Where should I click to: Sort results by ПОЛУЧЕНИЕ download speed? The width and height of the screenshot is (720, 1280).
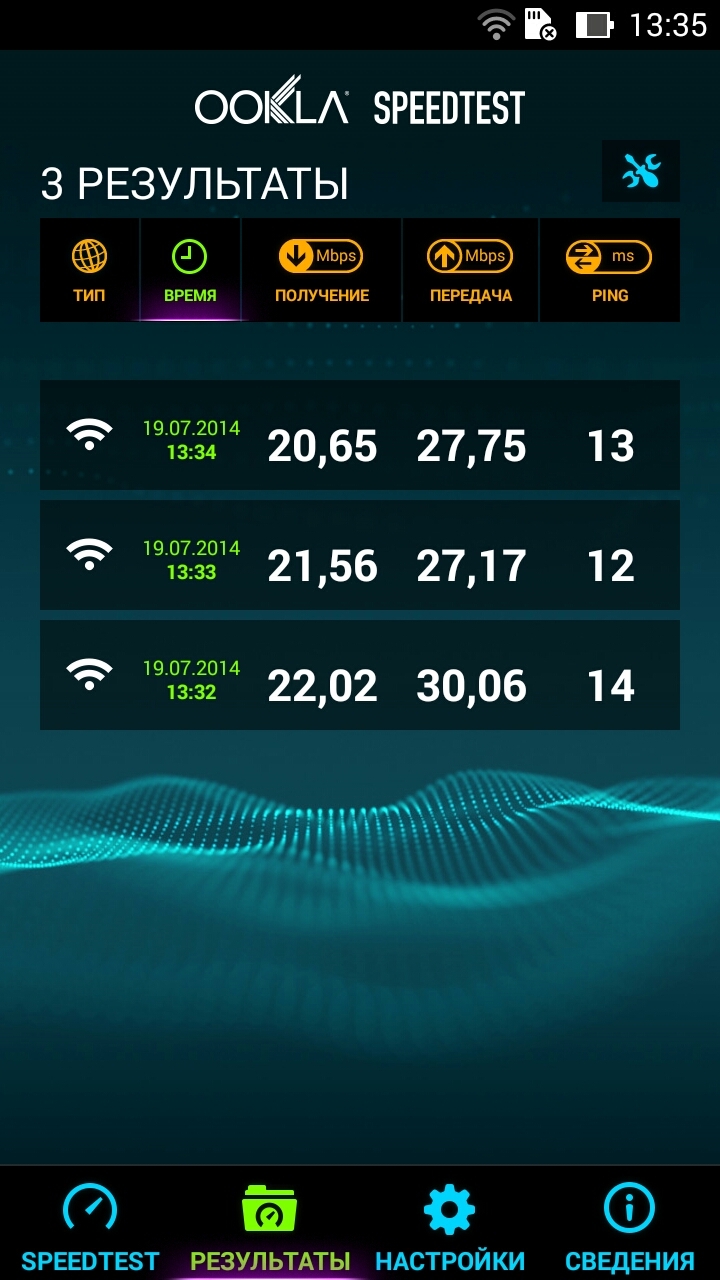click(x=321, y=270)
